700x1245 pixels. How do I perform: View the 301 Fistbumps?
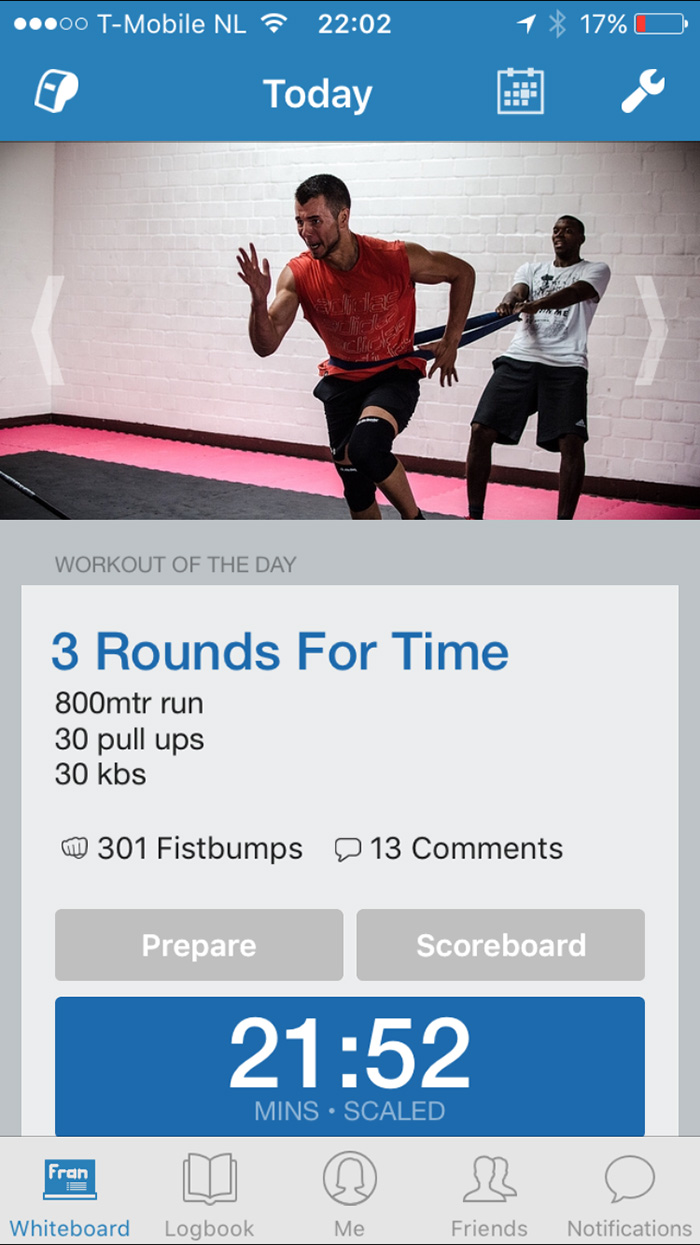(x=182, y=849)
